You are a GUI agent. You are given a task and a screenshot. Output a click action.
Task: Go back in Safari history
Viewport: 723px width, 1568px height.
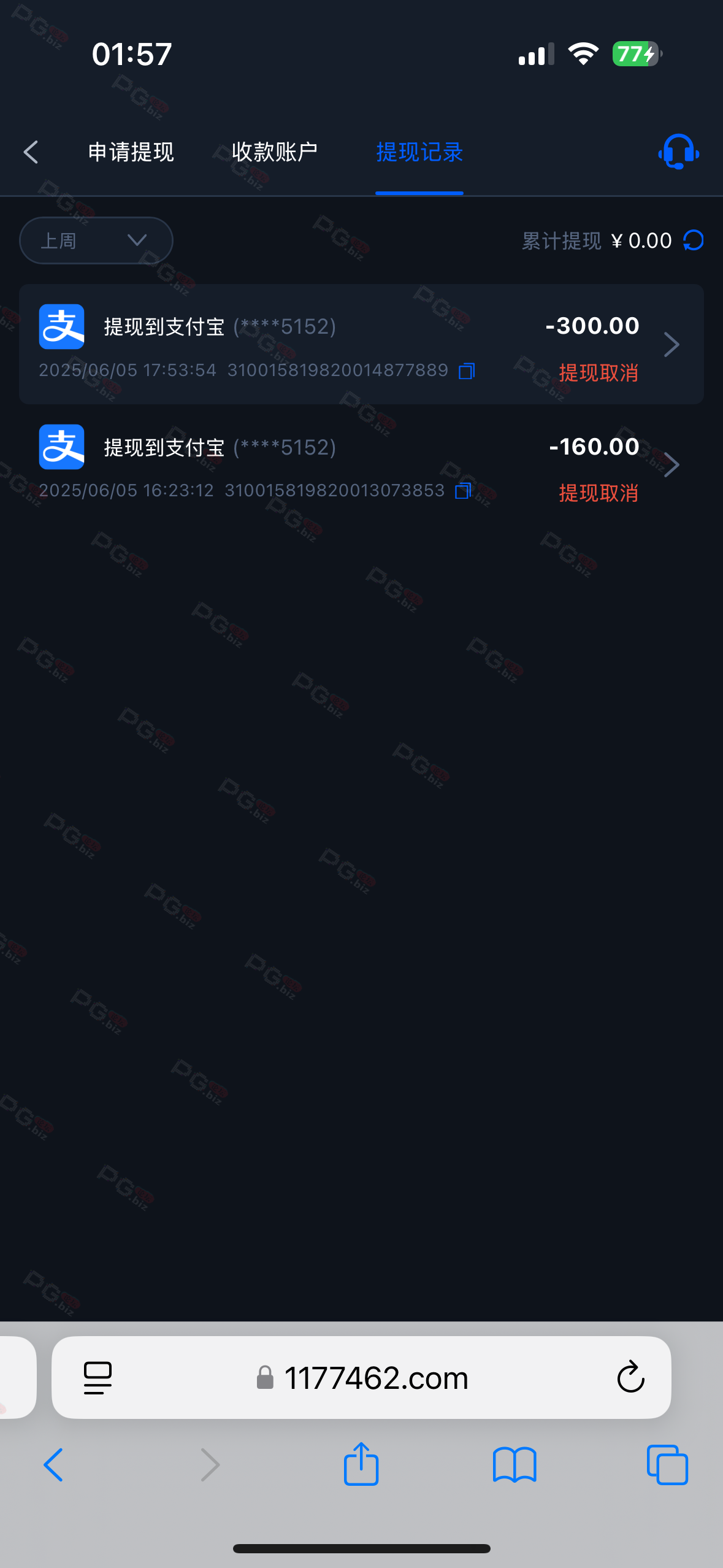click(53, 1465)
